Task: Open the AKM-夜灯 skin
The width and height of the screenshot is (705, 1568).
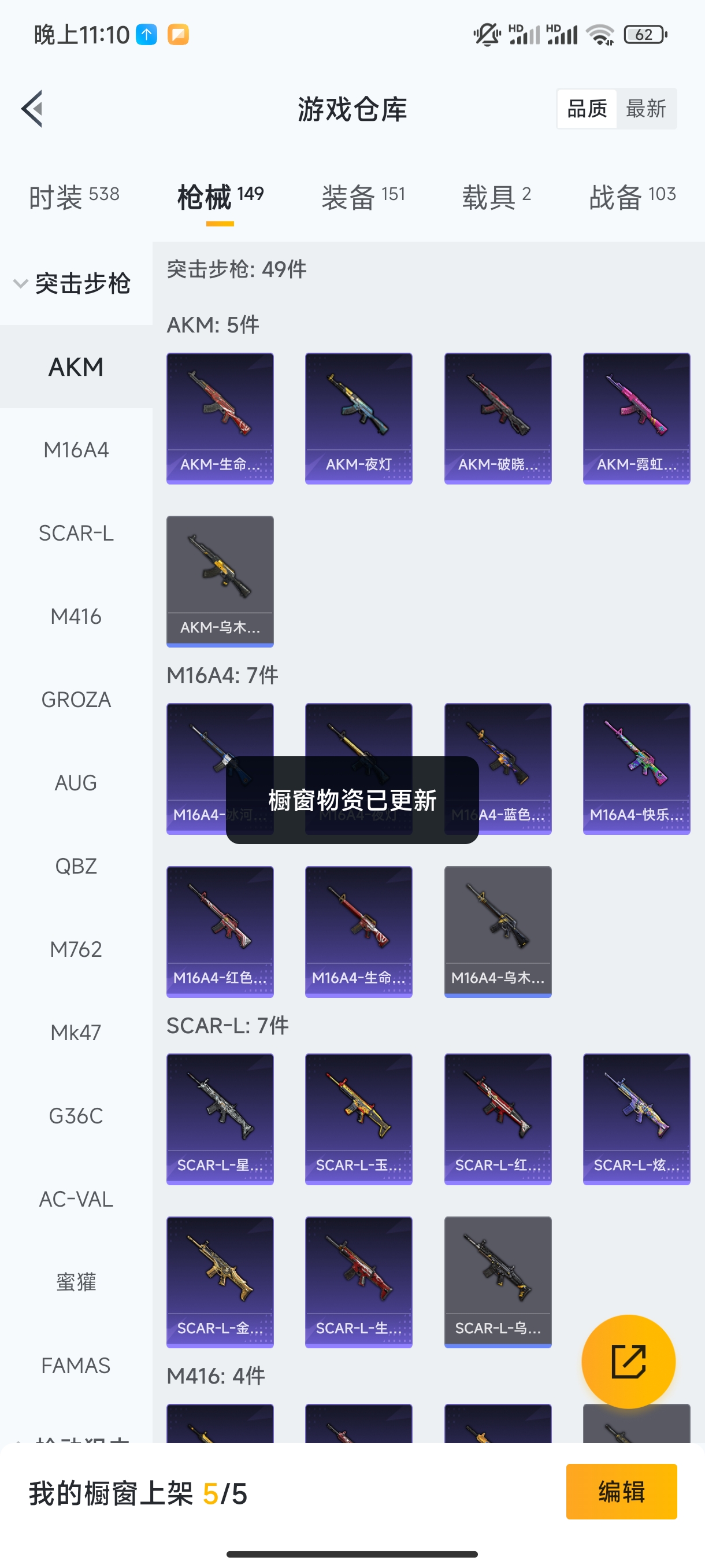Action: (359, 418)
